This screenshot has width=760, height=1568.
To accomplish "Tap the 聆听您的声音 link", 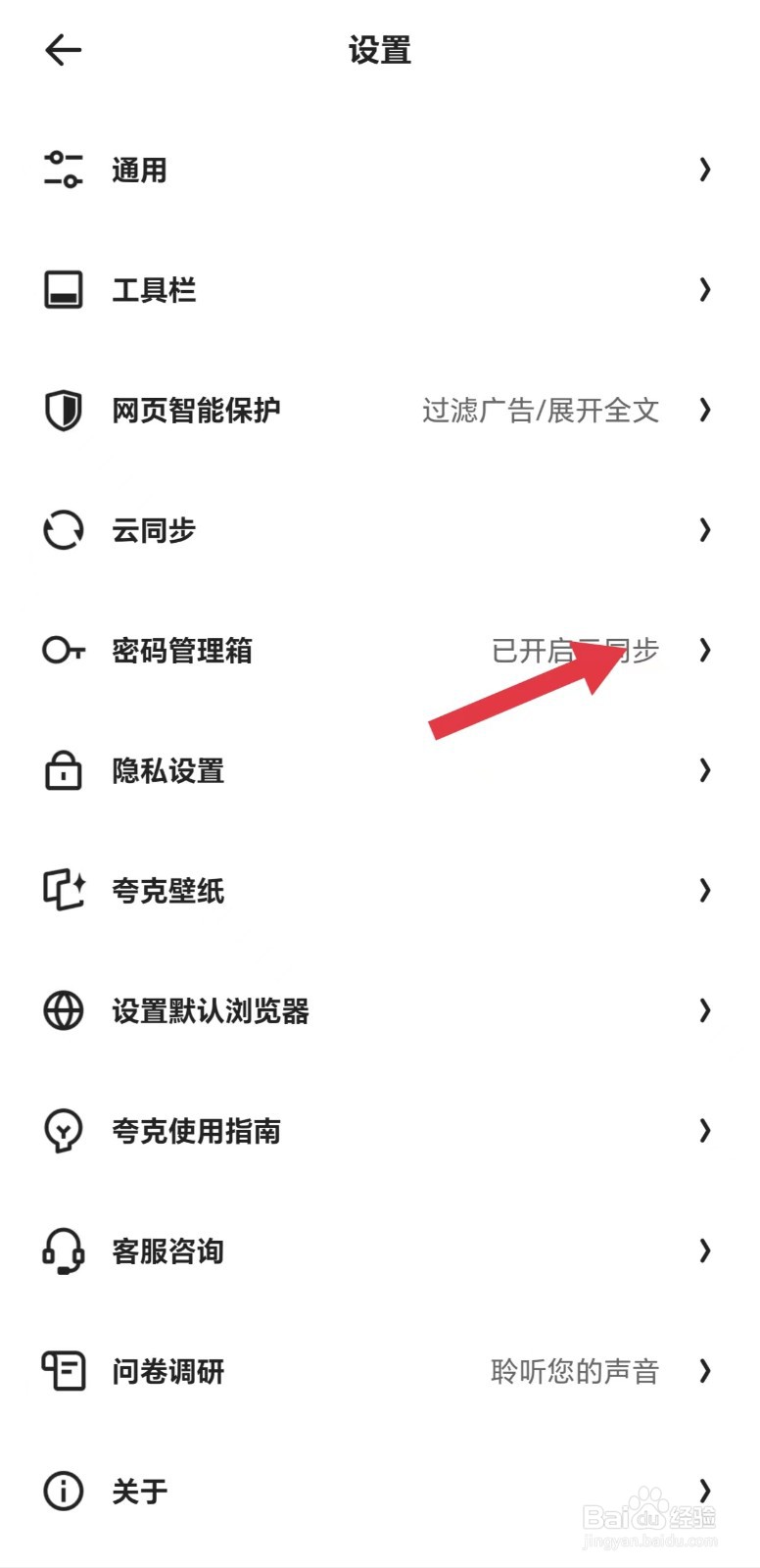I will [575, 1371].
